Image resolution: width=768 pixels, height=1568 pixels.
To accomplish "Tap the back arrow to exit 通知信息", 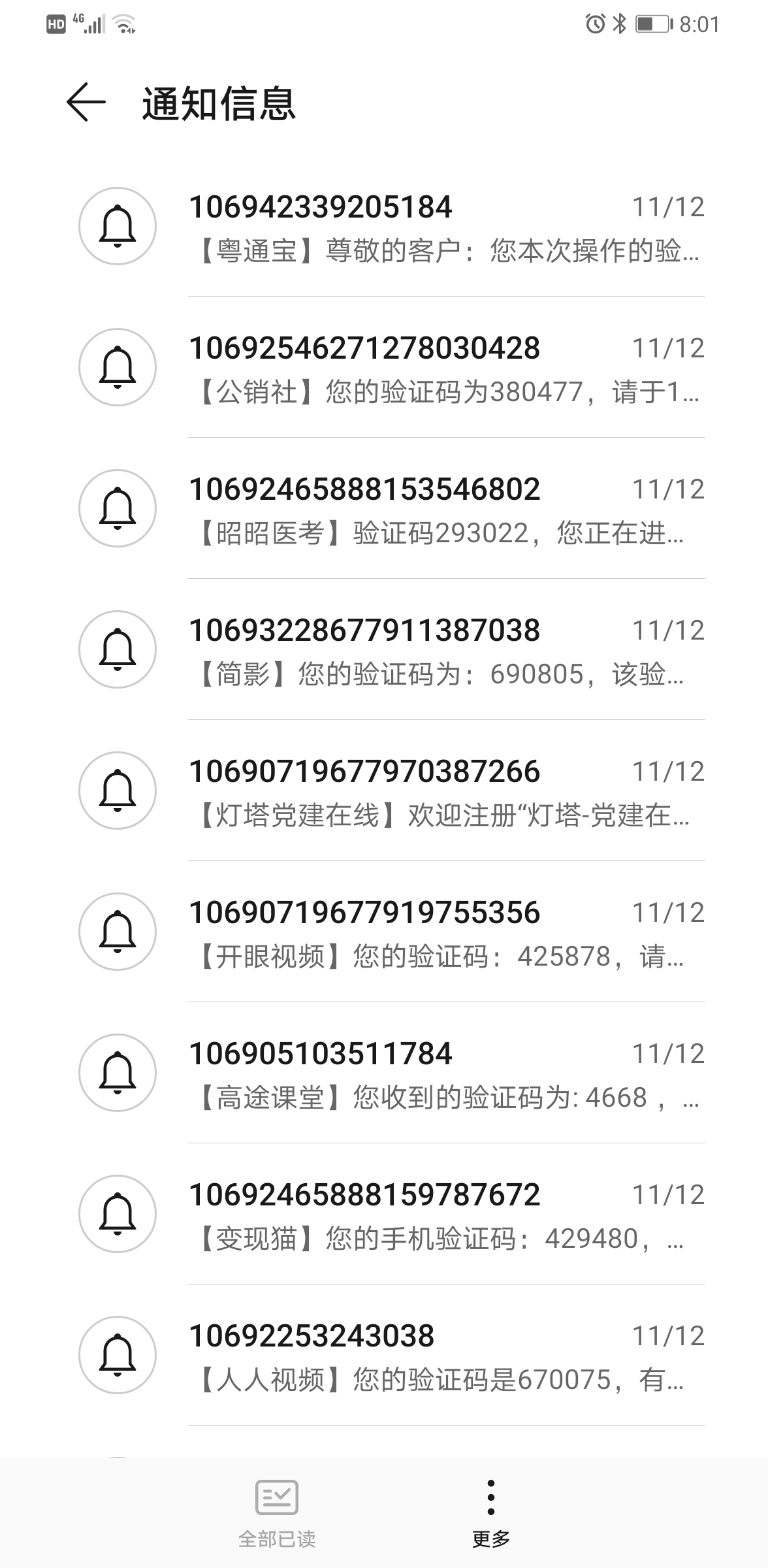I will [x=87, y=103].
